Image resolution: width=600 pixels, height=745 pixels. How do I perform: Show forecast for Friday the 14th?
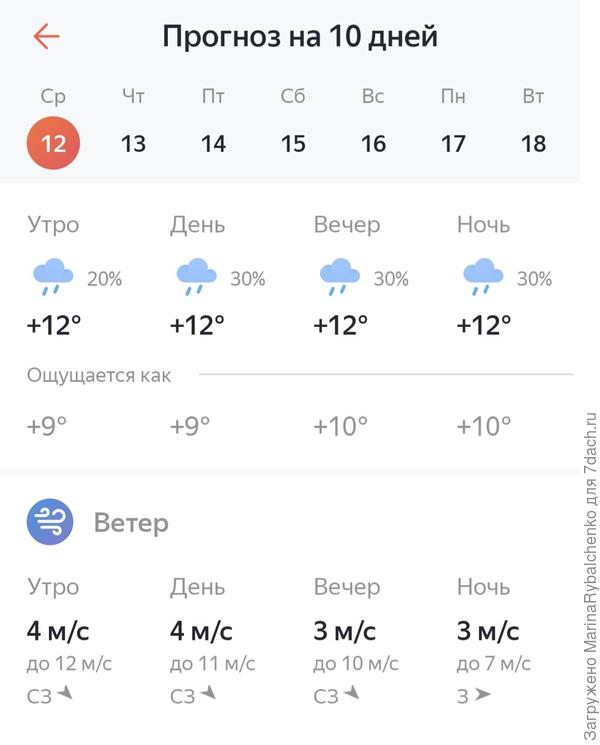tap(213, 143)
